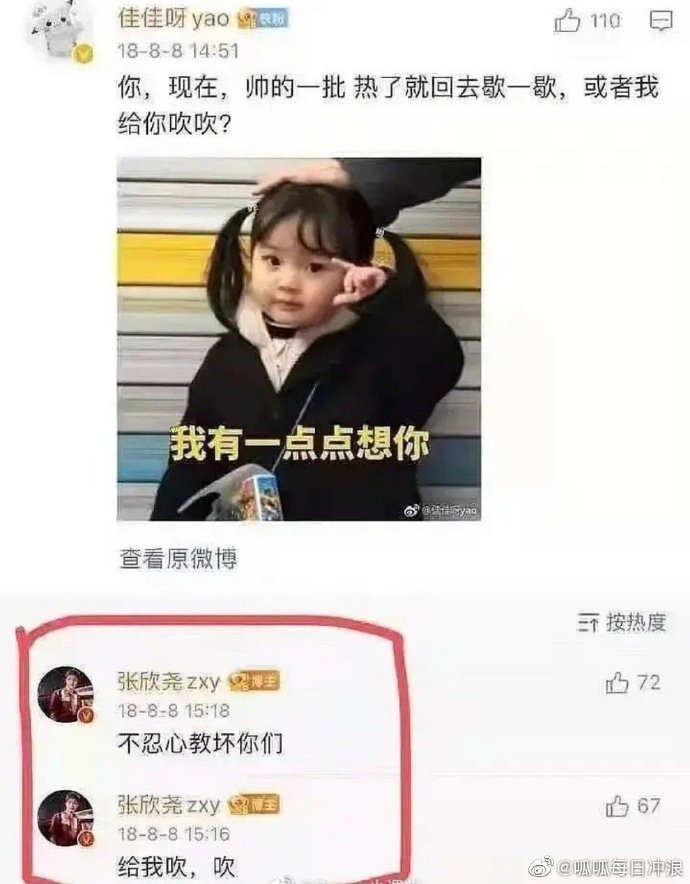
Task: Change sorting with 按热度
Action: click(x=622, y=622)
